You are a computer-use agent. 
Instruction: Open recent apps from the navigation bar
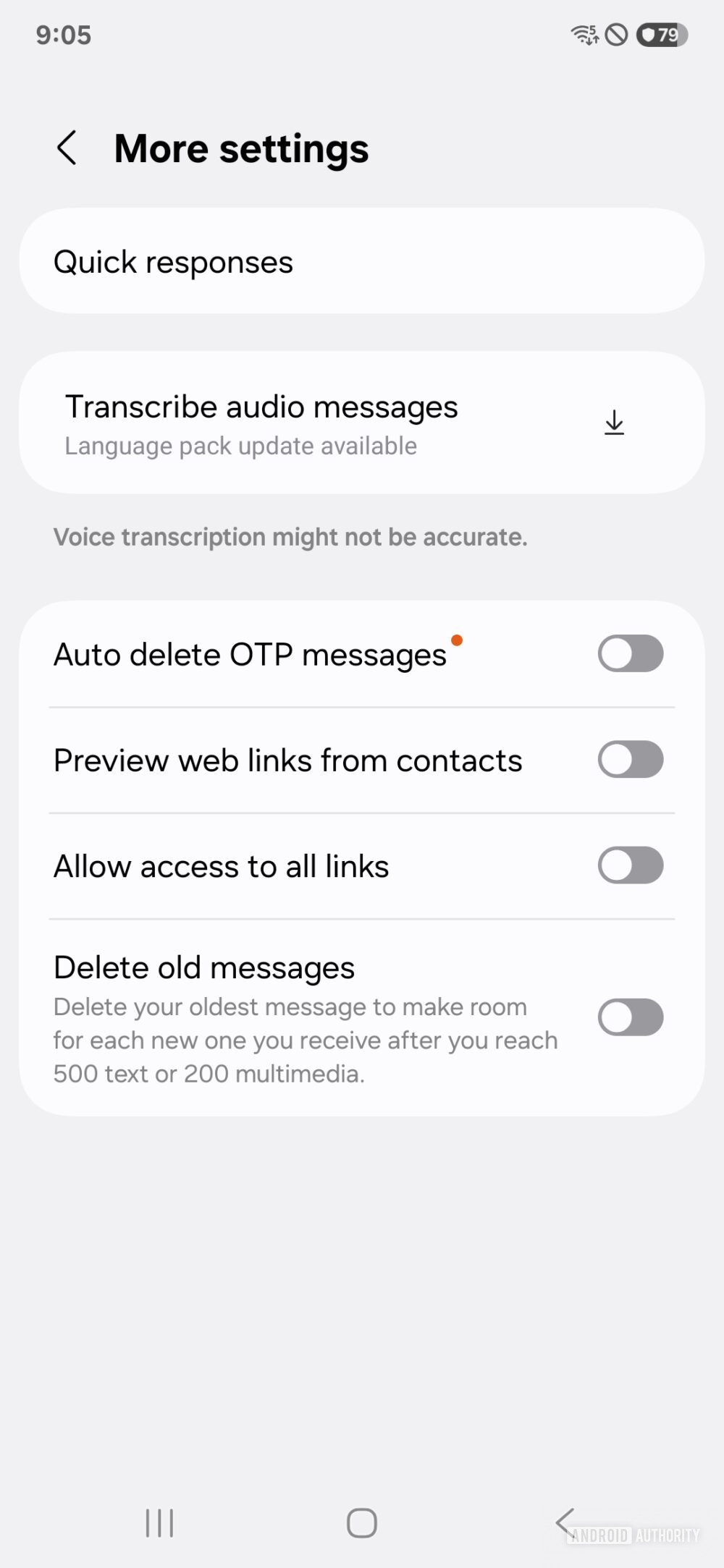[x=159, y=1522]
